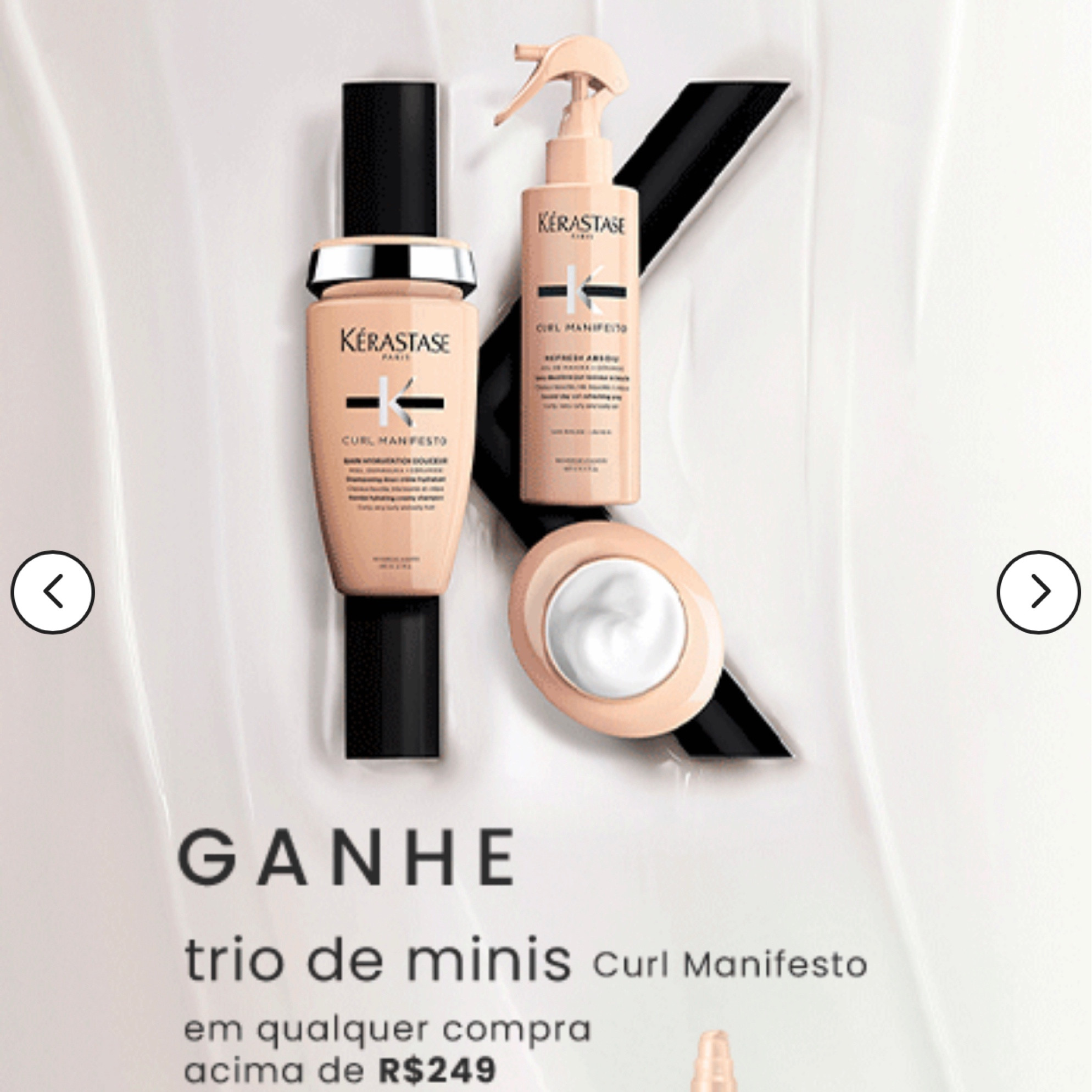Image resolution: width=1092 pixels, height=1092 pixels.
Task: Advance to the next carousel banner
Action: 1039,592
